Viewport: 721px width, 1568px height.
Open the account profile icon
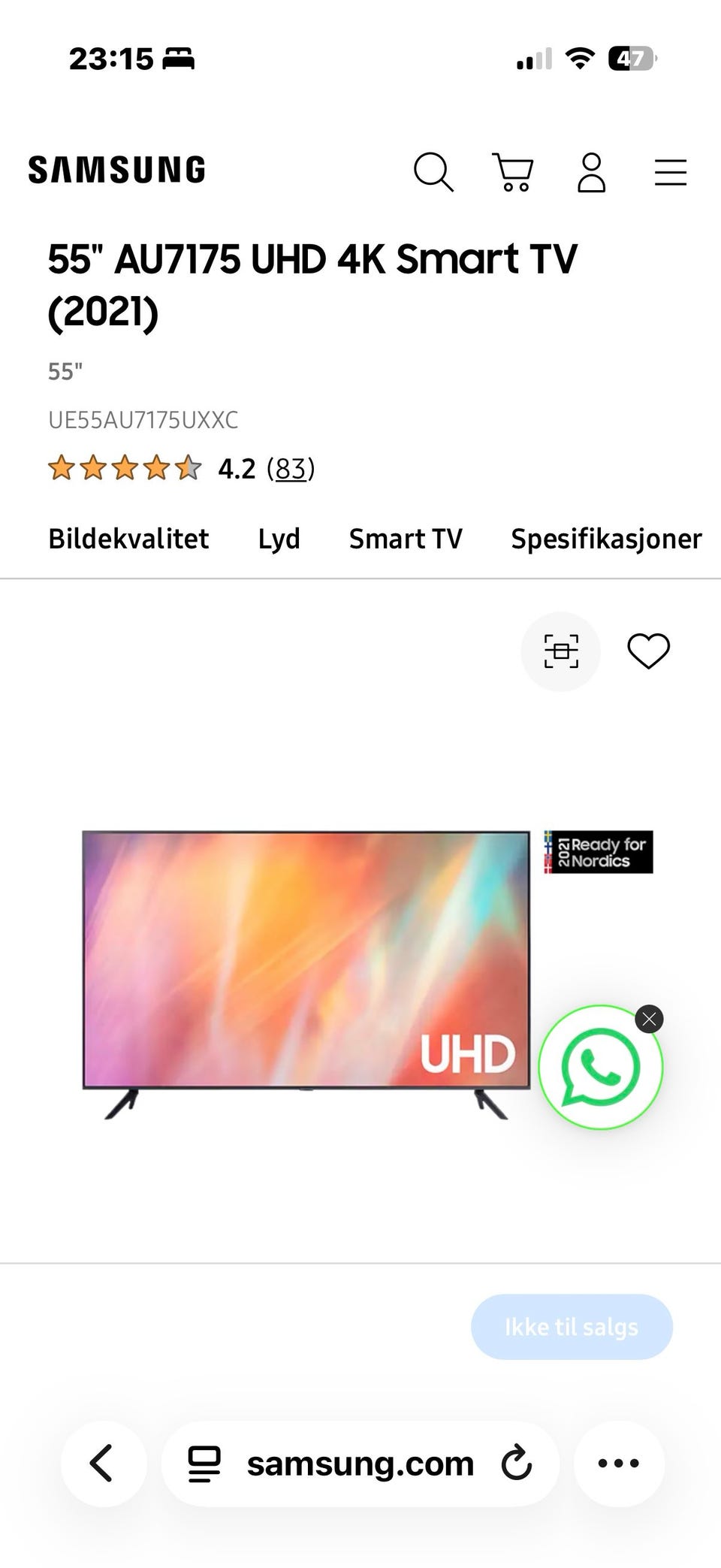591,171
